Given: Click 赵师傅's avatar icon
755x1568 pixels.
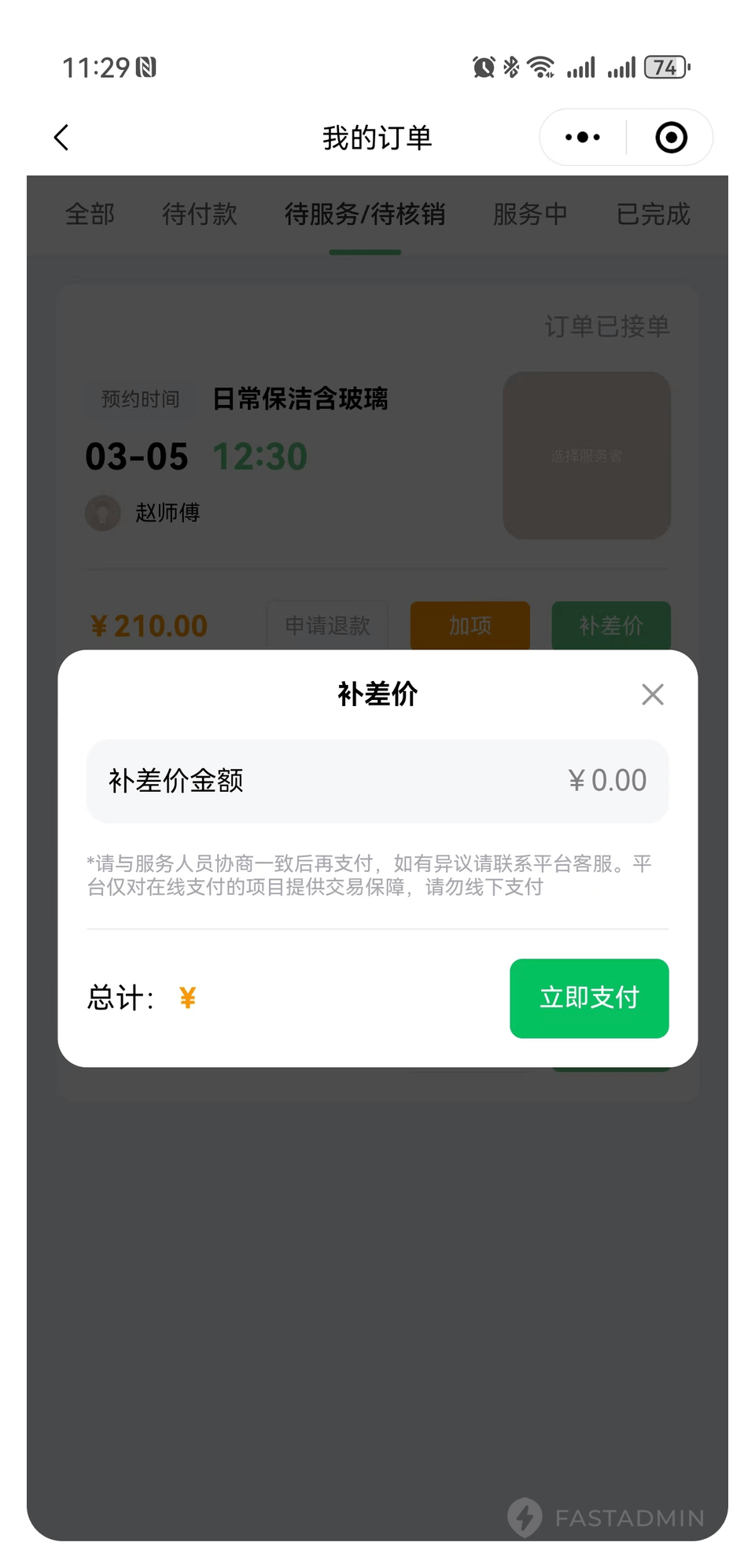Looking at the screenshot, I should click(x=103, y=513).
